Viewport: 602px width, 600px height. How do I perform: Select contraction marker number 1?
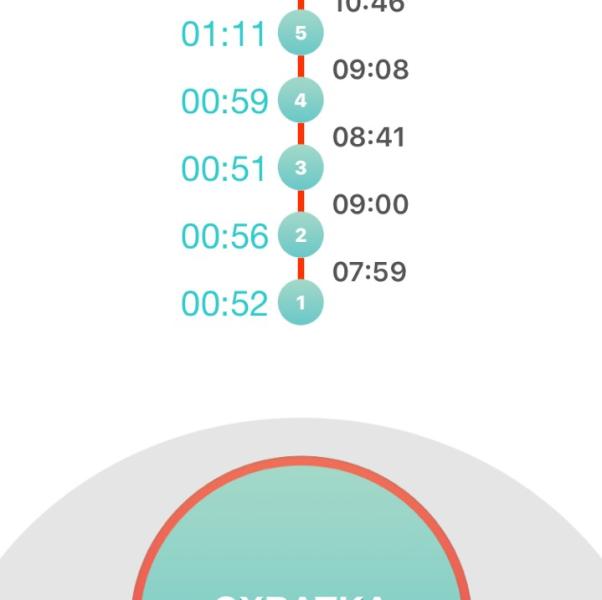(x=300, y=302)
